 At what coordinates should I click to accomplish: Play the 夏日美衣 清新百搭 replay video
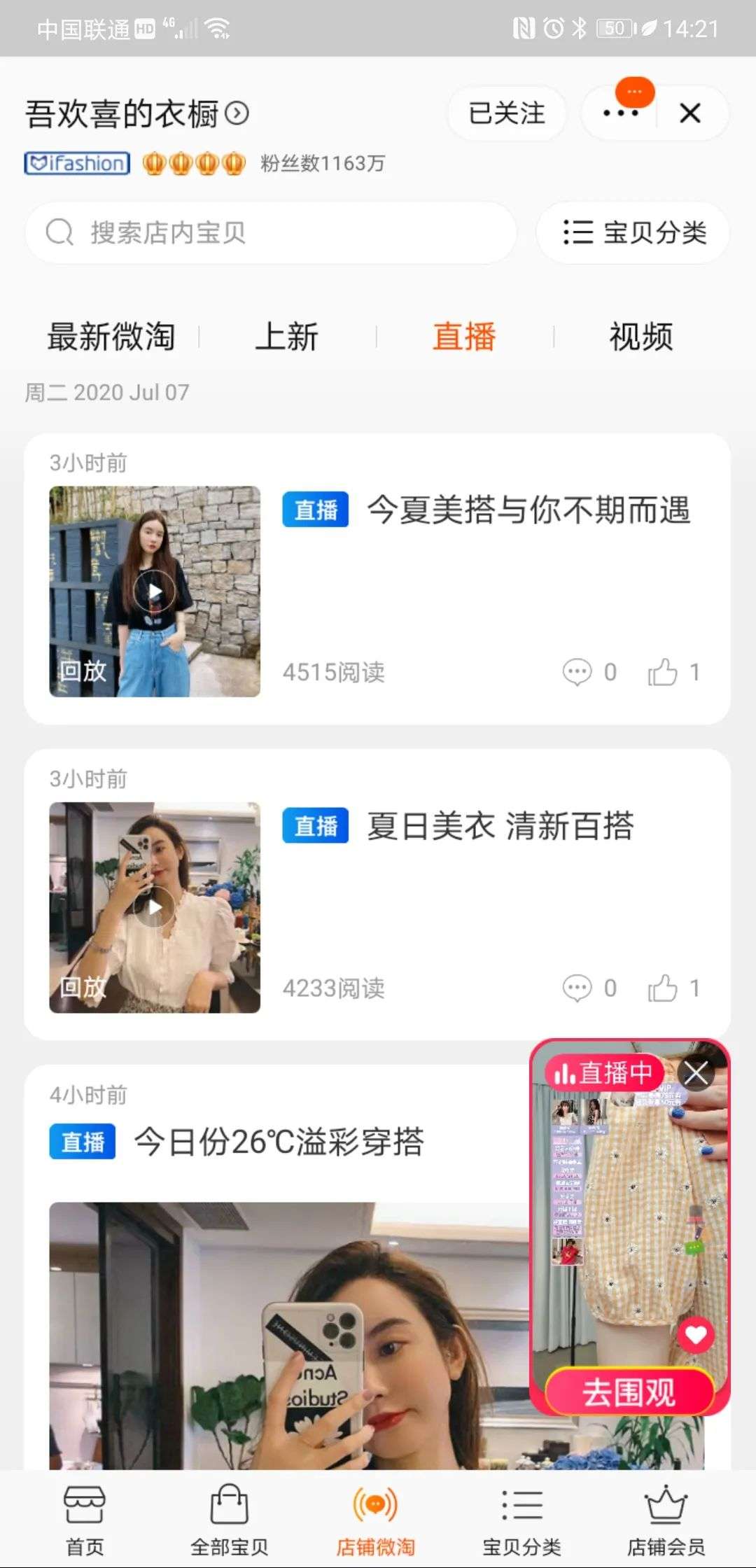(x=155, y=907)
